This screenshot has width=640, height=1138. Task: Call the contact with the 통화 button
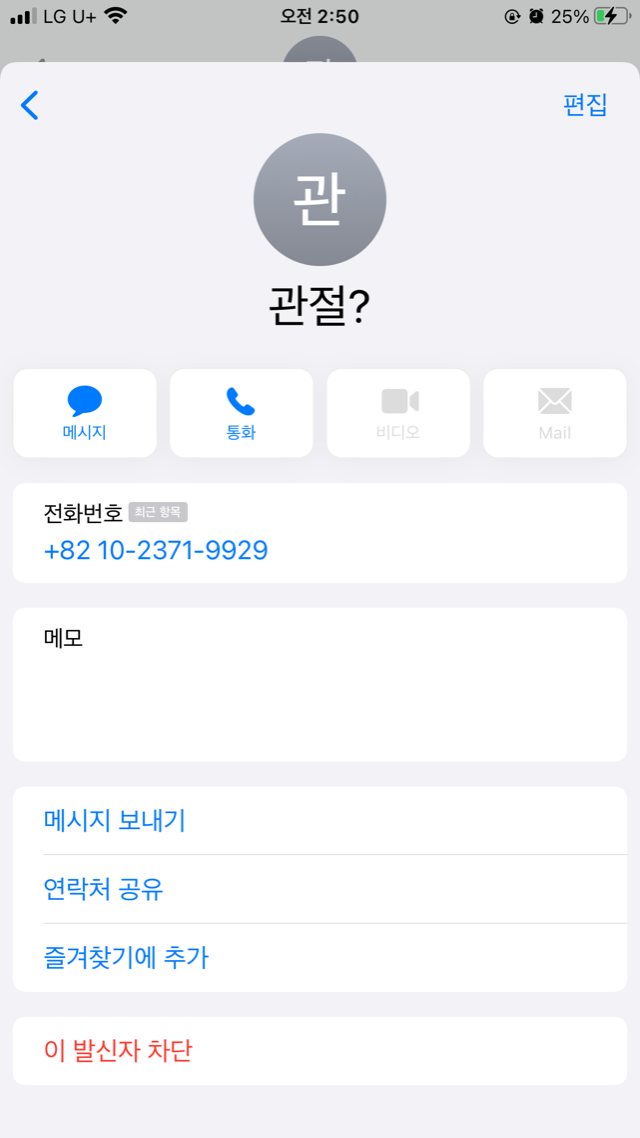coord(241,413)
